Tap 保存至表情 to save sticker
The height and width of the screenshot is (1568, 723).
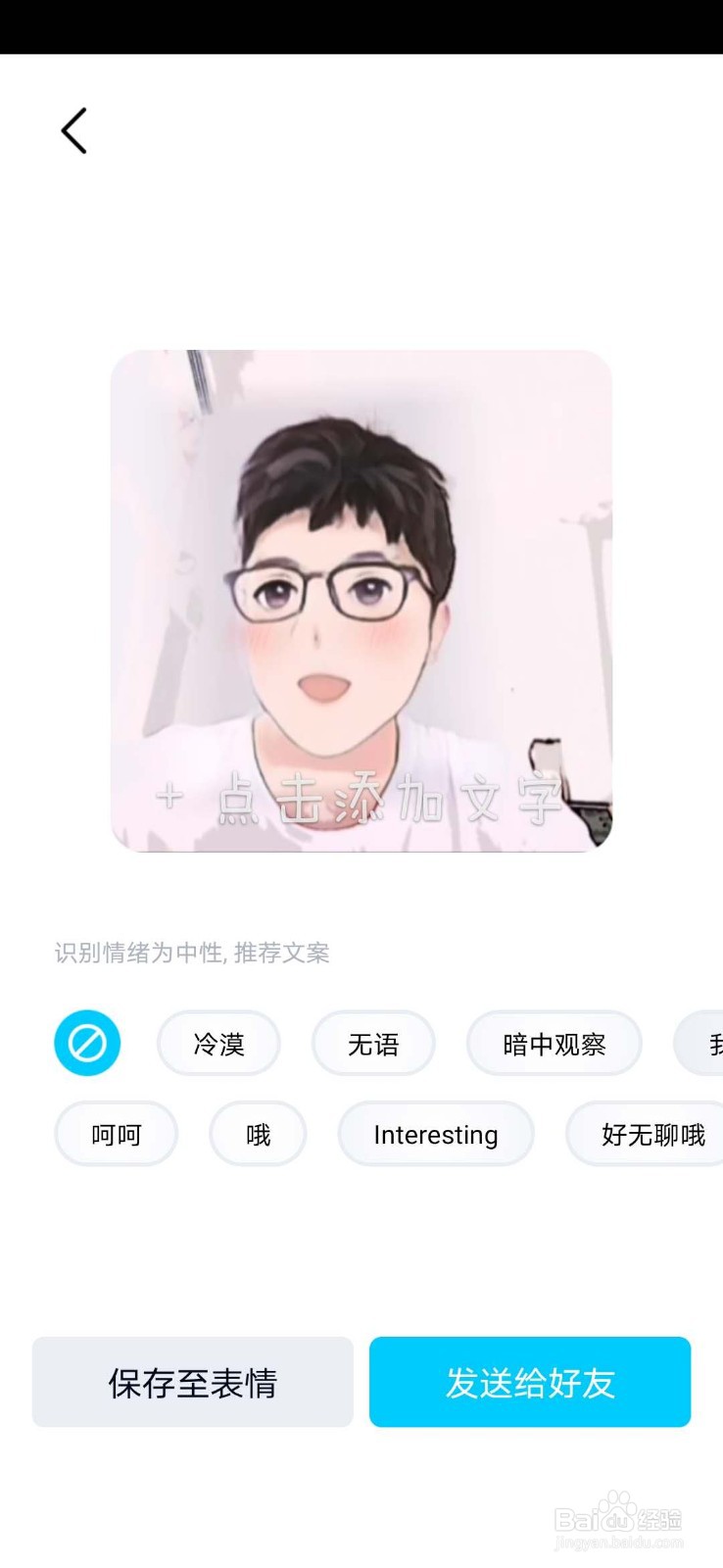[x=192, y=1382]
